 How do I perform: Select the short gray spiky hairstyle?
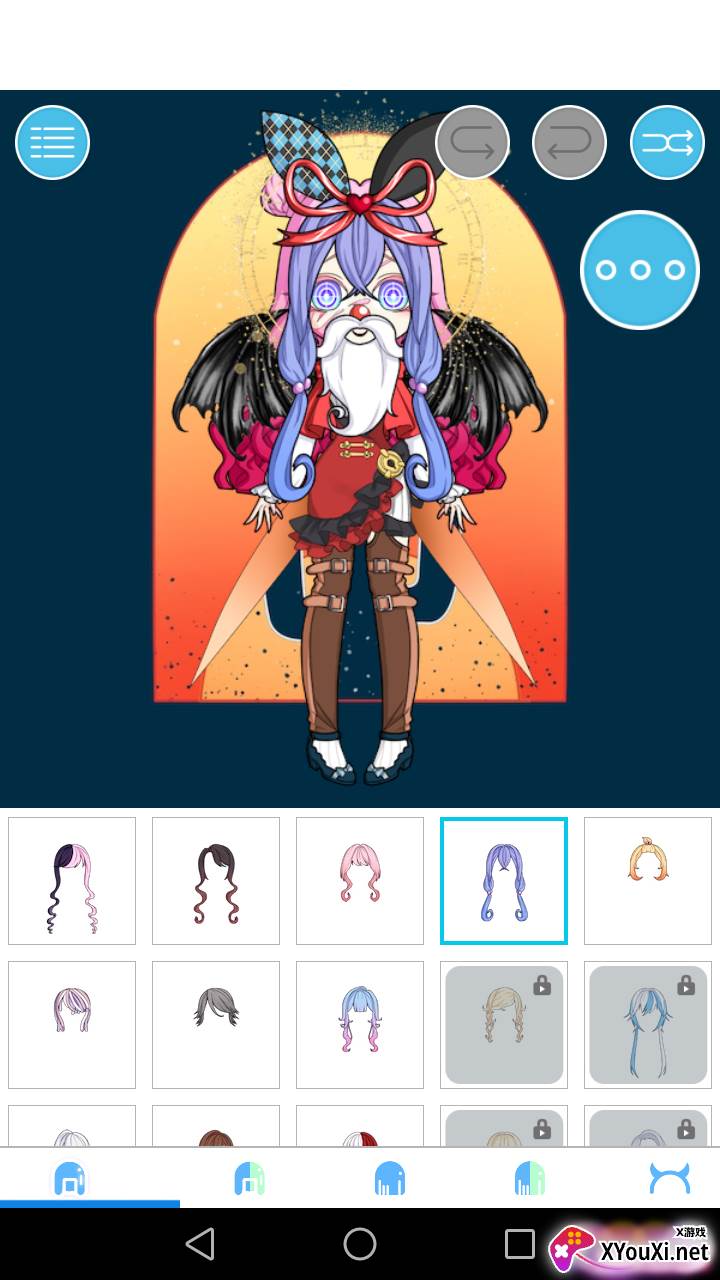coord(216,1025)
